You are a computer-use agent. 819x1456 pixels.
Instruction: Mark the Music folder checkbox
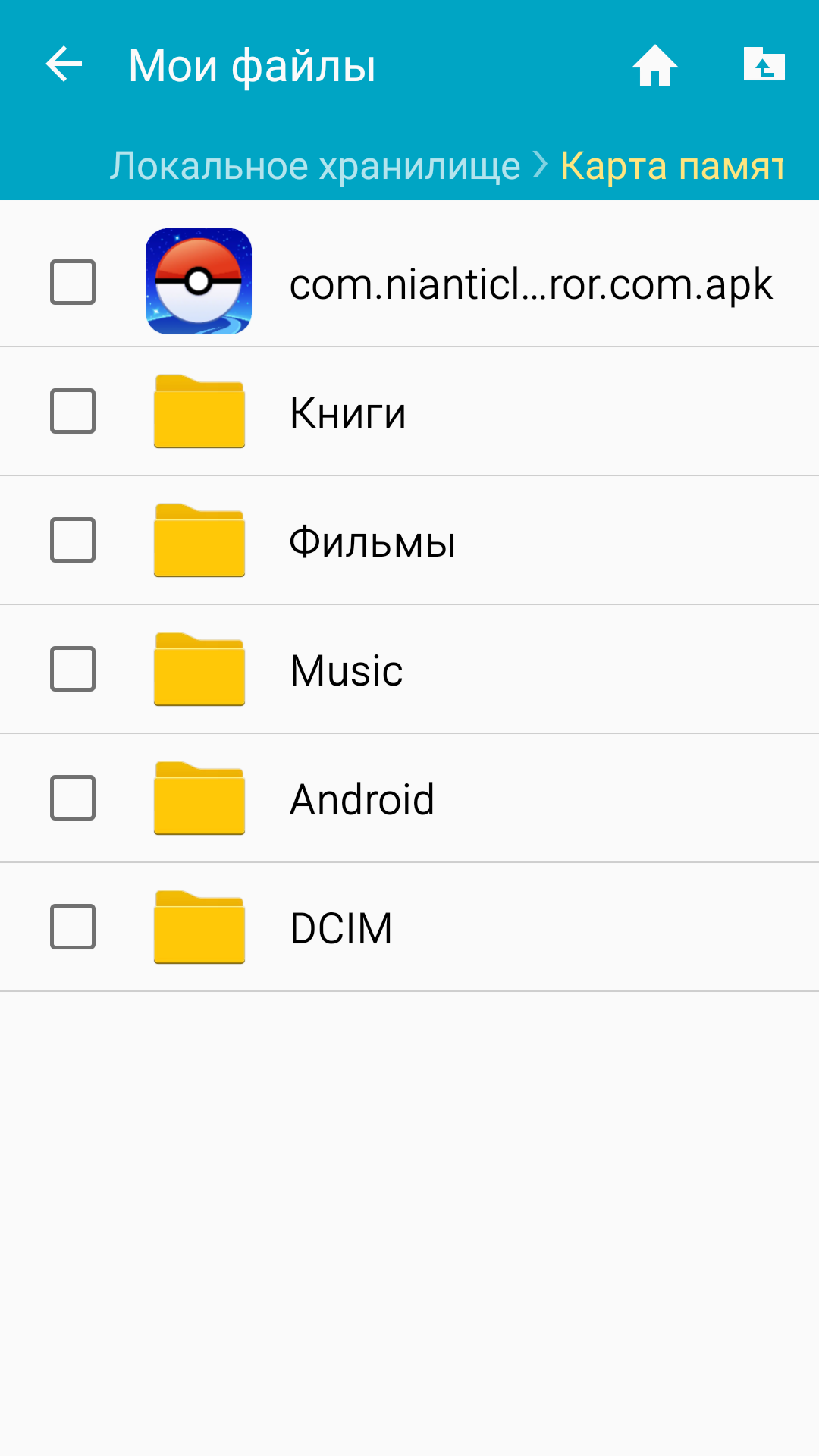tap(73, 669)
